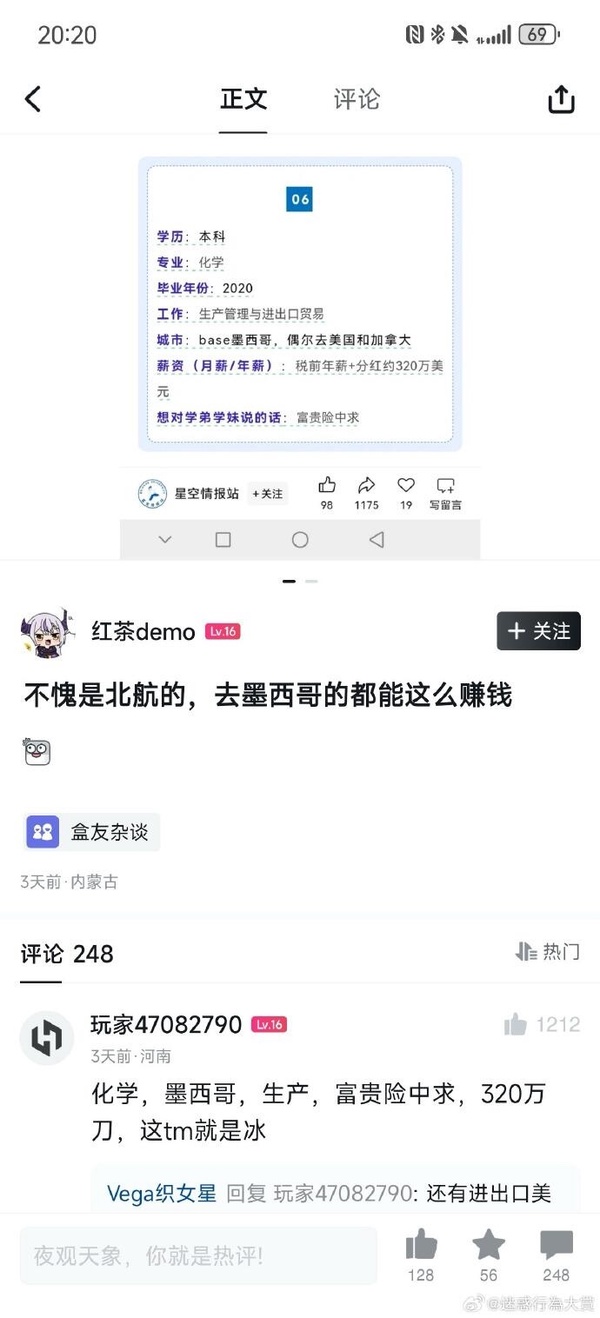The height and width of the screenshot is (1318, 600).
Task: Change comment sorting from 热门
Action: [x=548, y=952]
